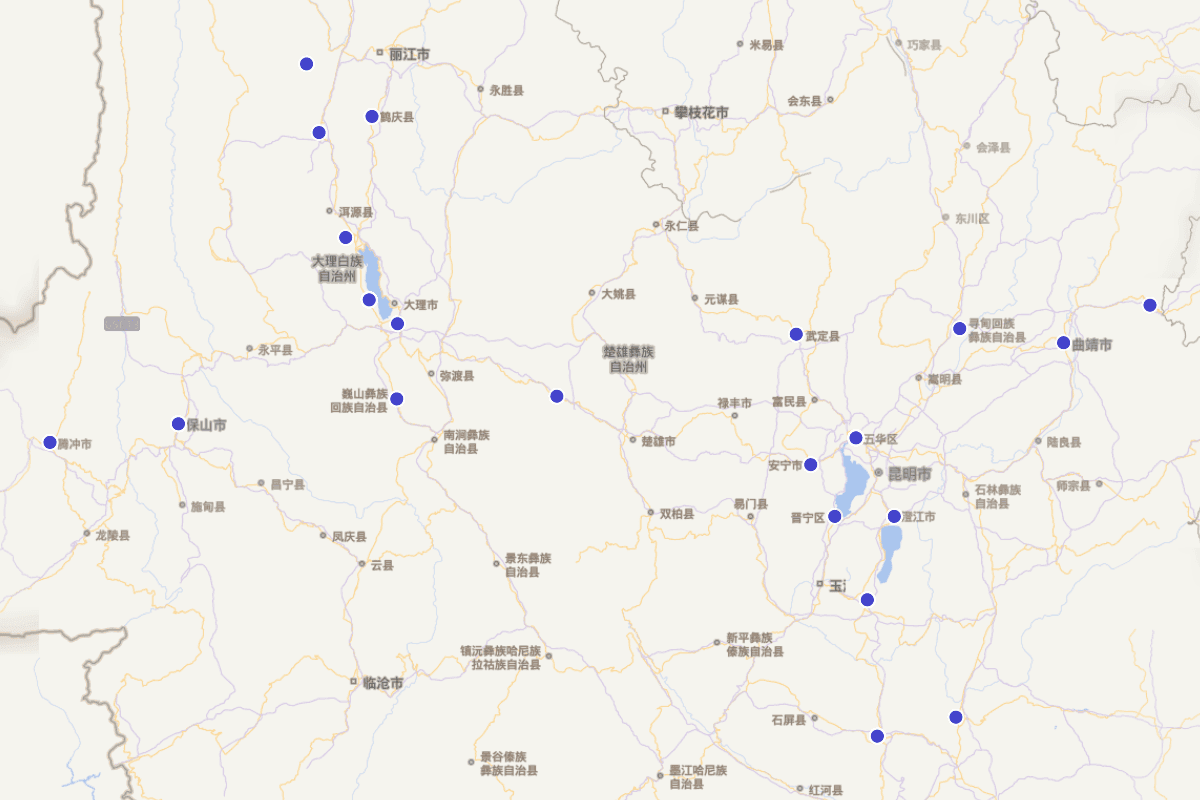Open the marker beside 晋宁区
Image resolution: width=1200 pixels, height=800 pixels.
tap(834, 516)
